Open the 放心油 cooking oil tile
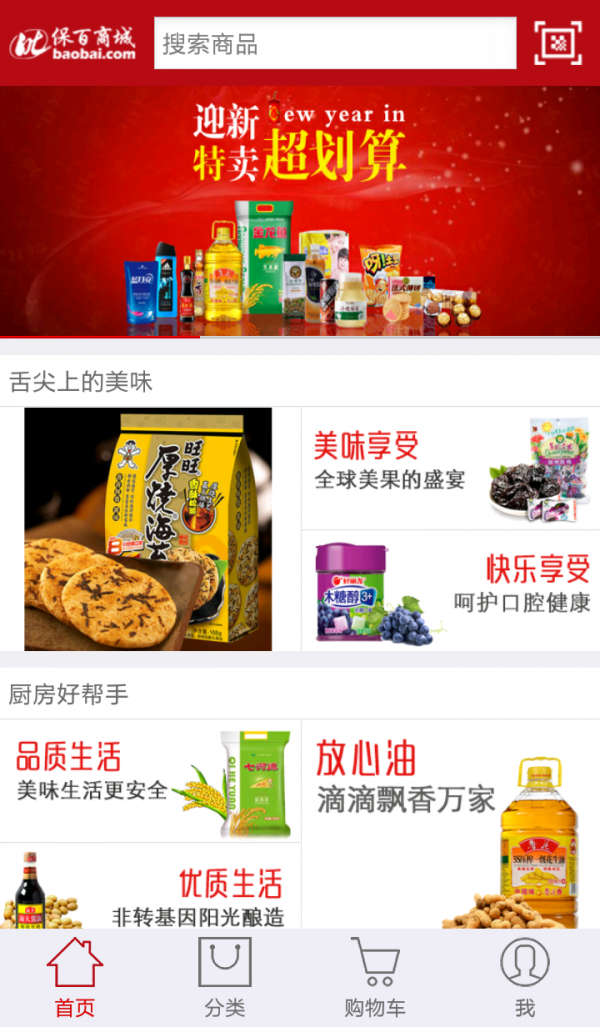 450,823
